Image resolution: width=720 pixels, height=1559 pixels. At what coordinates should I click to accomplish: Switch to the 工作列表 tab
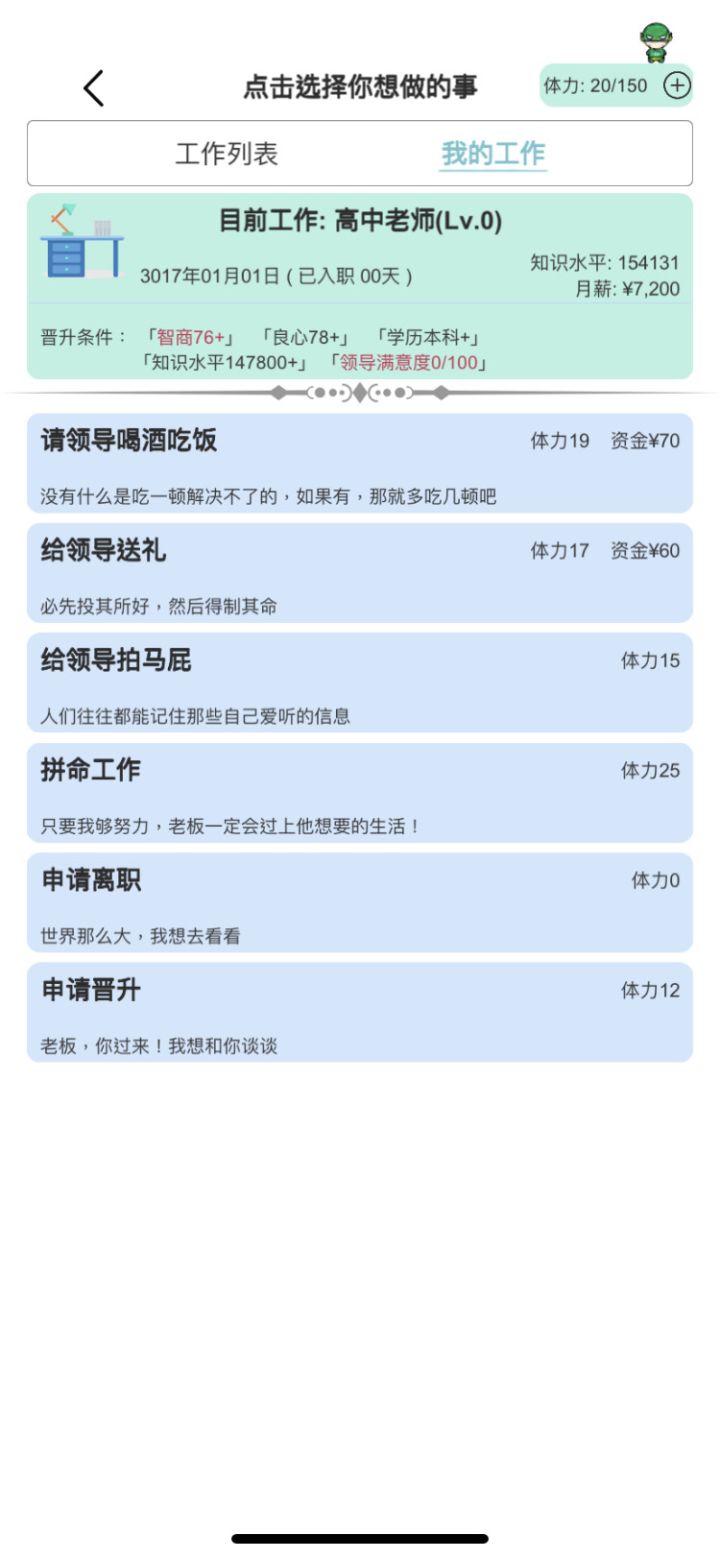227,154
